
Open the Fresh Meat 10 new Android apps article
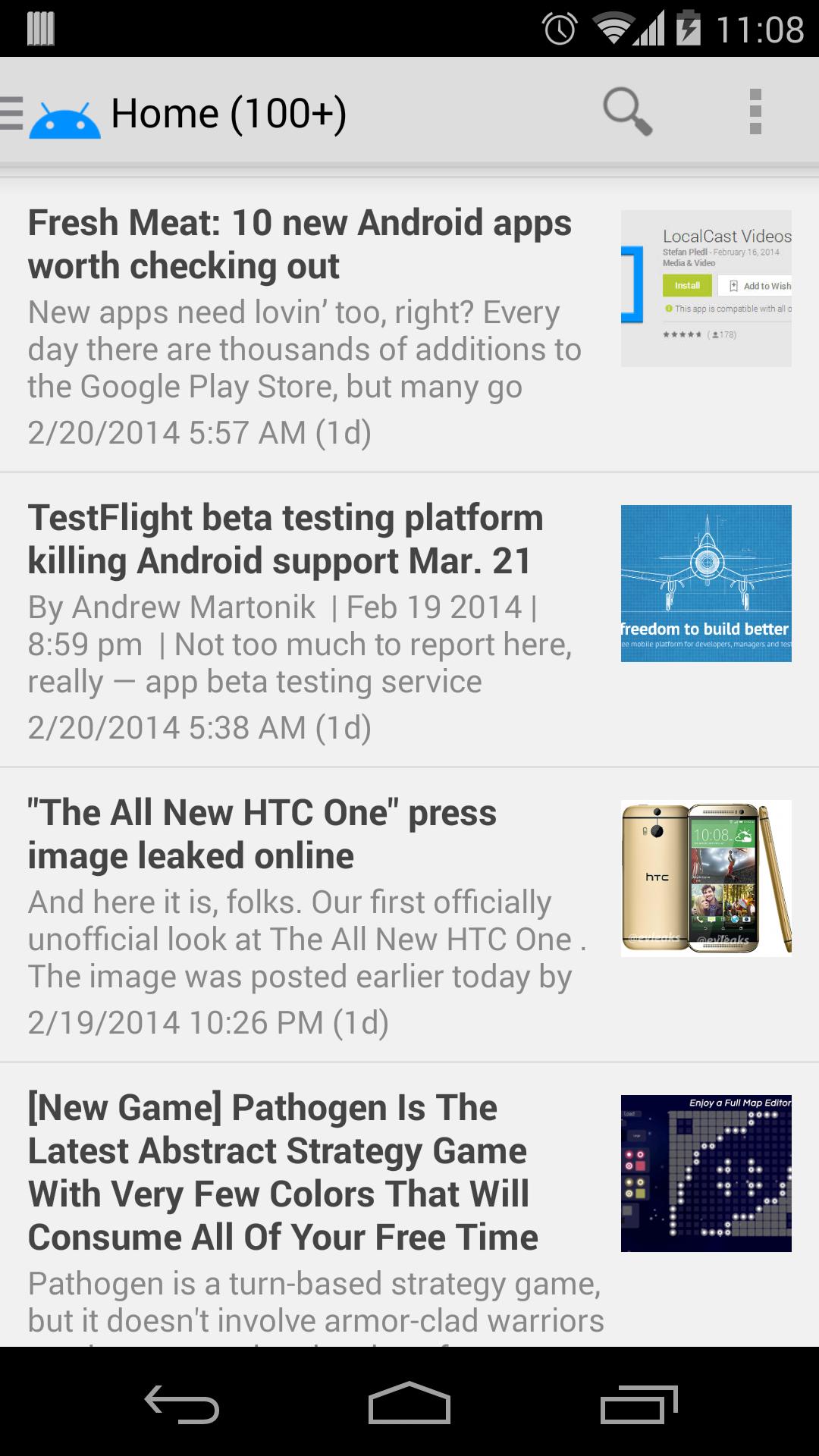click(300, 244)
